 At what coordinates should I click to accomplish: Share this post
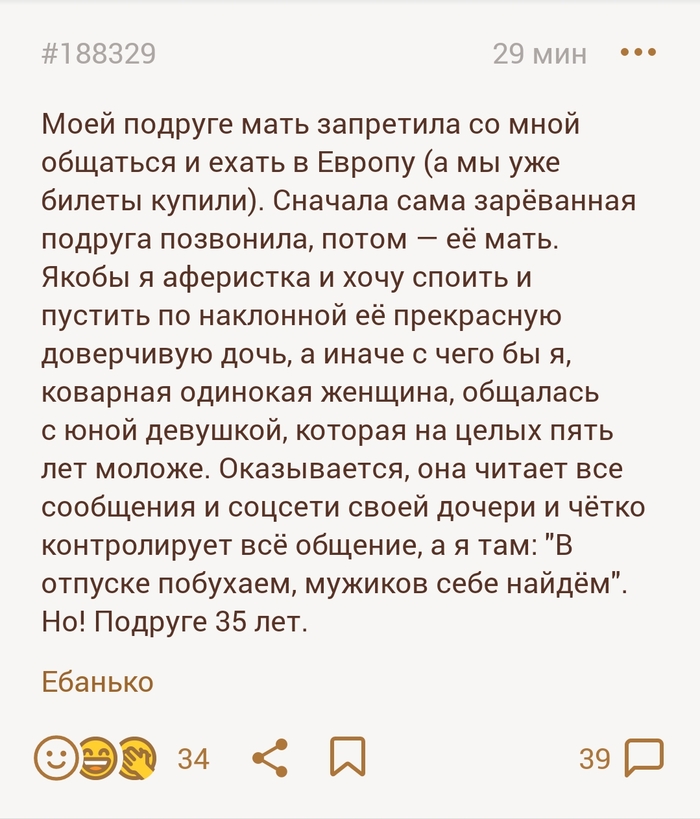coord(270,758)
